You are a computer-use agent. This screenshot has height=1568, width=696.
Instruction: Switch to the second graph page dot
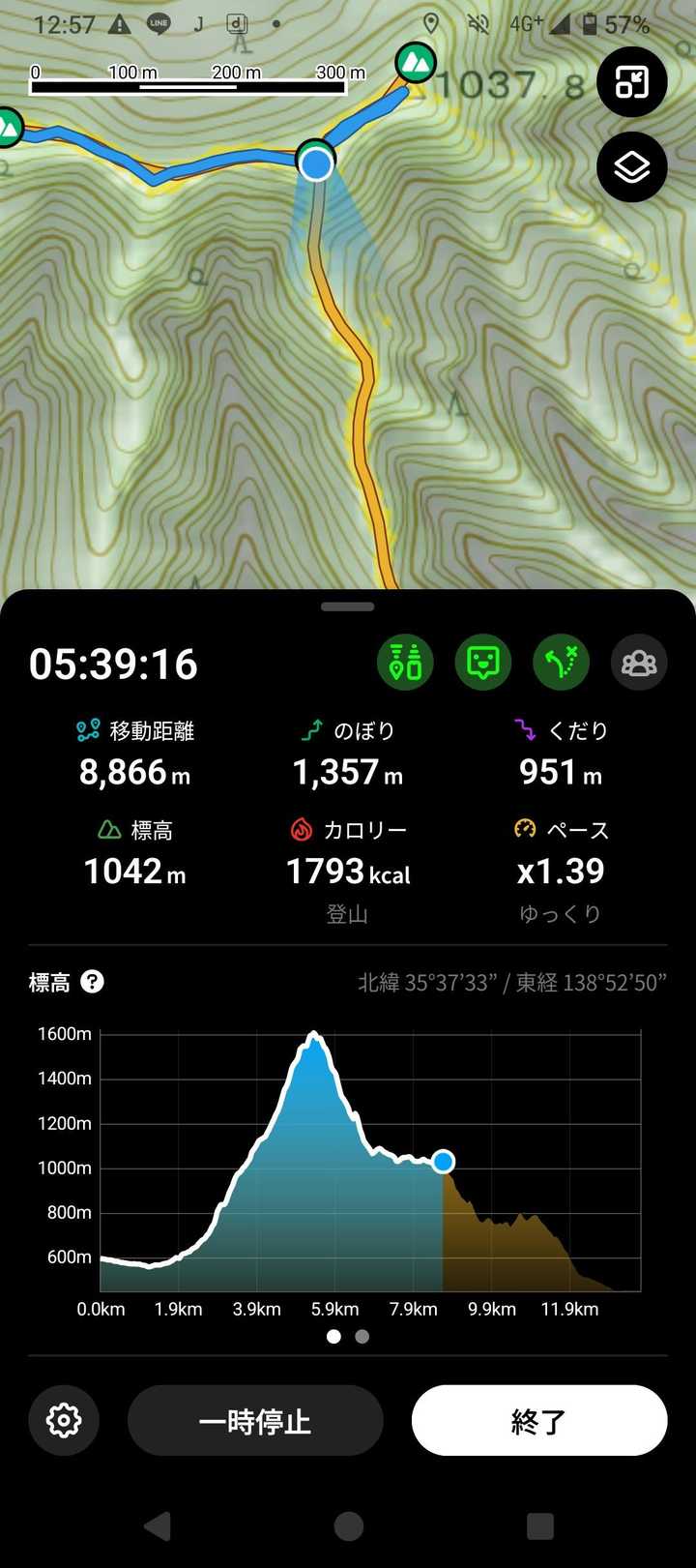(x=362, y=1337)
